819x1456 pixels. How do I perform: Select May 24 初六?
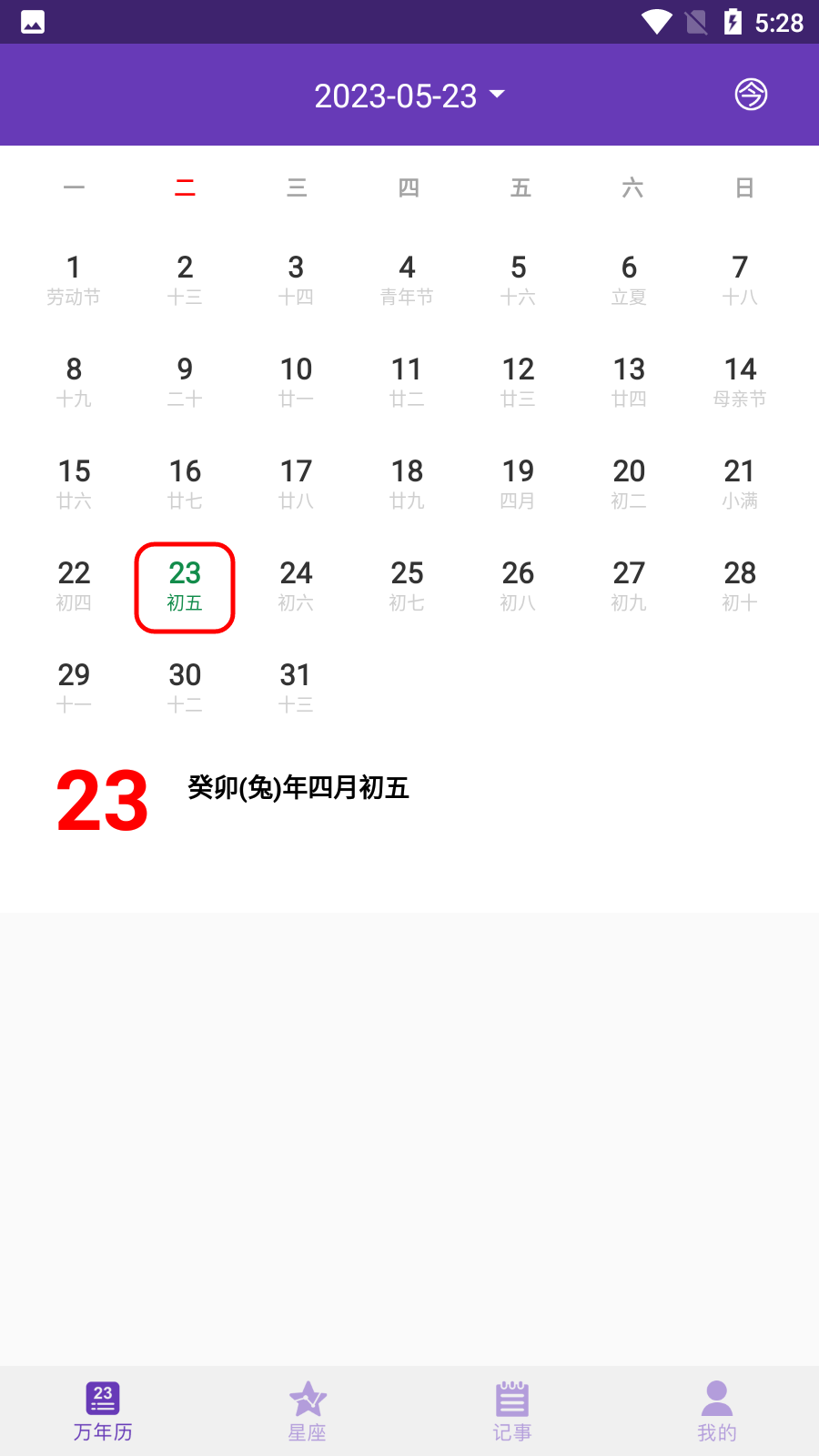[296, 586]
